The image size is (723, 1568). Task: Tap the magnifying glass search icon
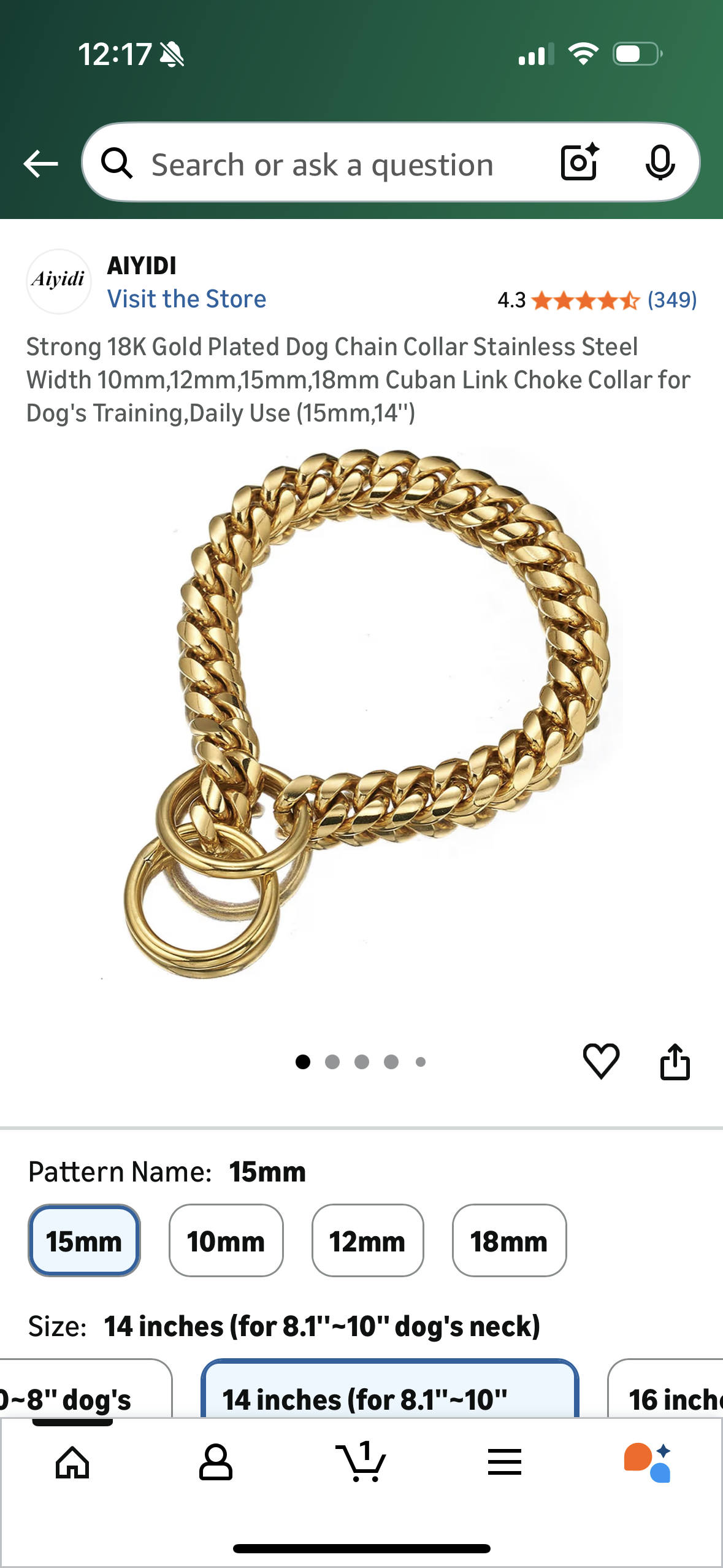click(x=119, y=163)
